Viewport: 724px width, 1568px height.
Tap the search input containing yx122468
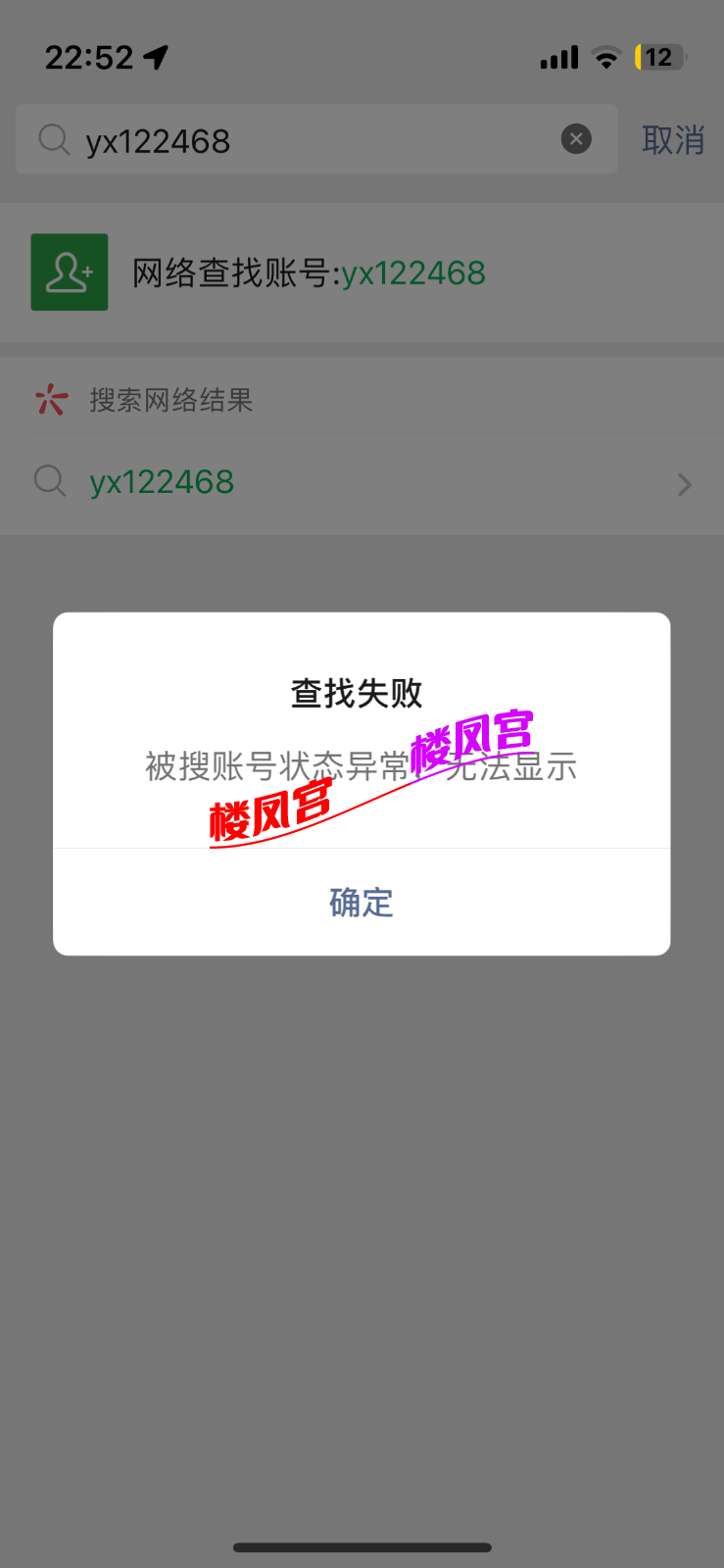(294, 140)
